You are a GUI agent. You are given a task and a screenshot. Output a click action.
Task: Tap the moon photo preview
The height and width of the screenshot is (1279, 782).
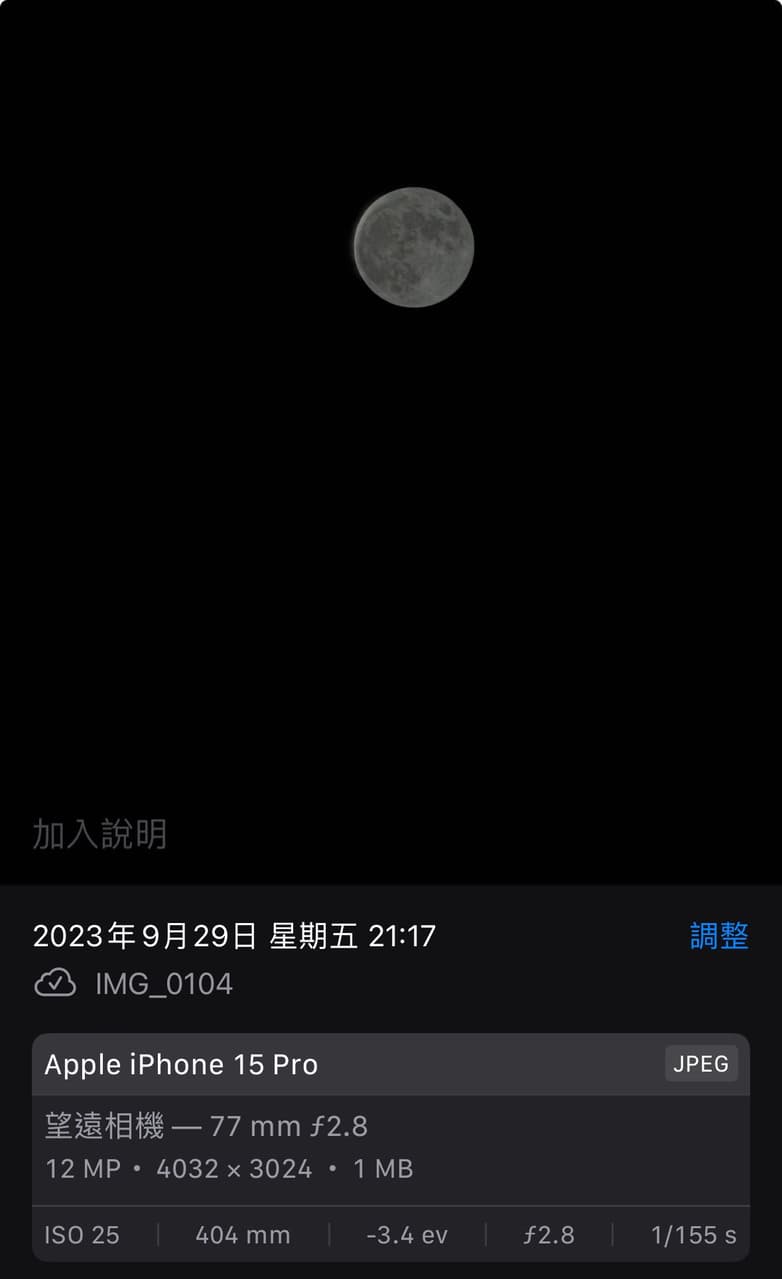coord(413,246)
